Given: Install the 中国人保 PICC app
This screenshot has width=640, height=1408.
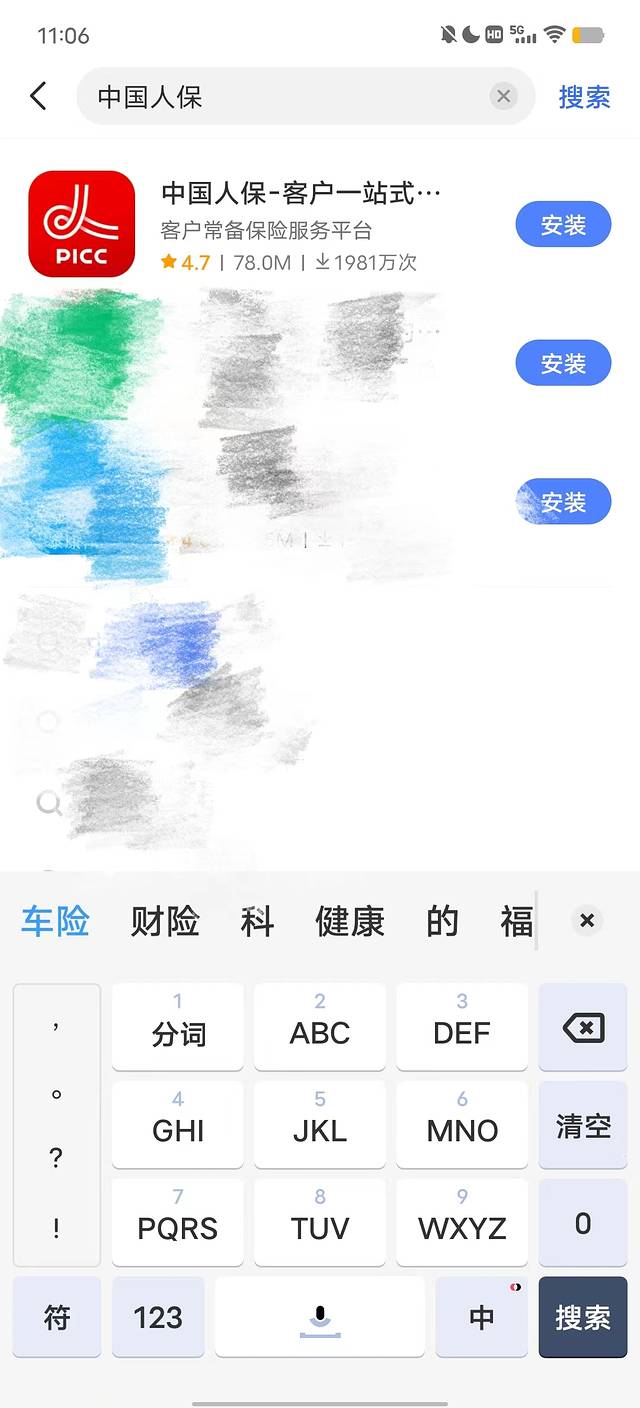Looking at the screenshot, I should (563, 226).
